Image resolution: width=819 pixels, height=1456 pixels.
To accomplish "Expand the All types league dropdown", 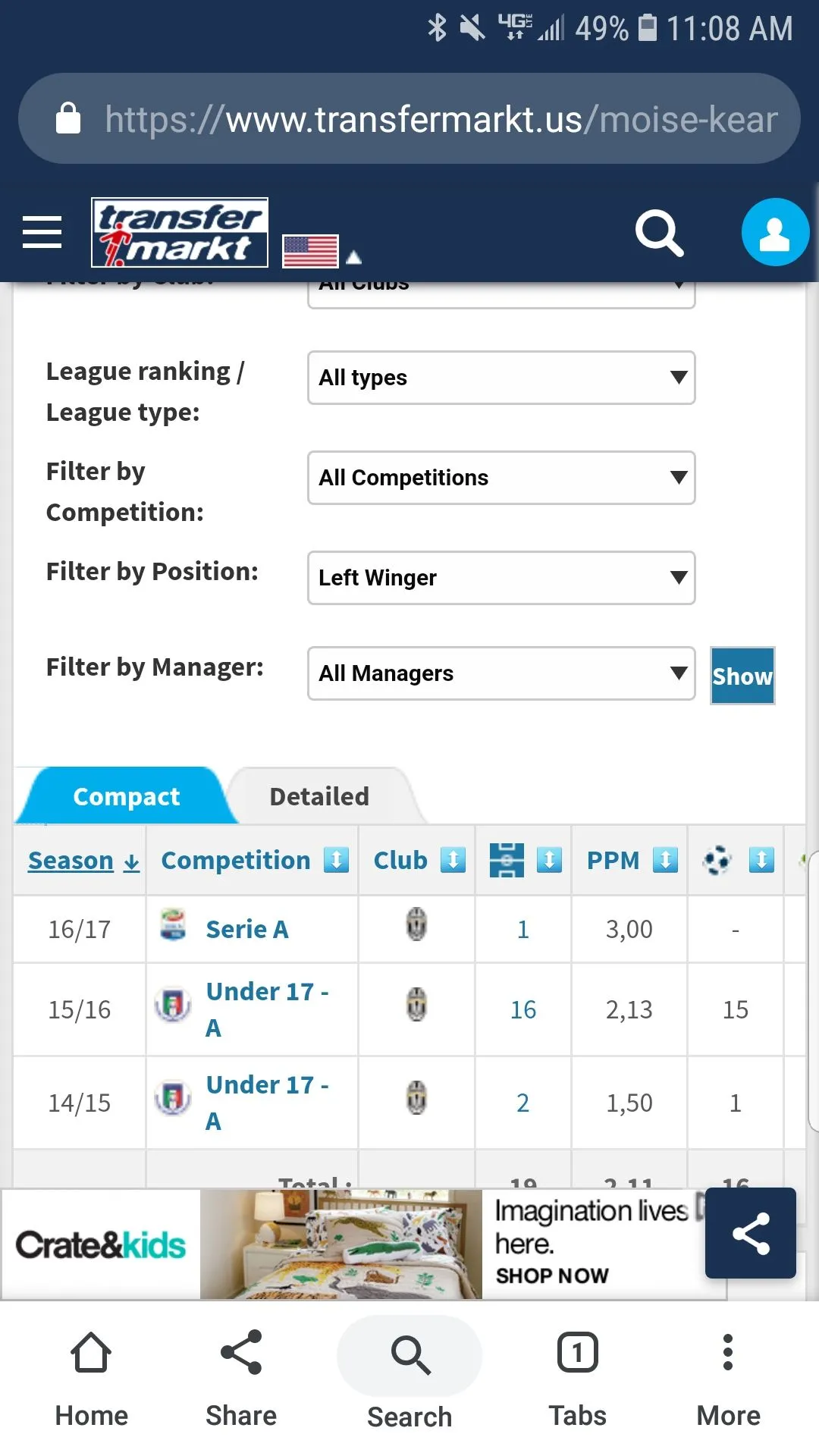I will [500, 378].
